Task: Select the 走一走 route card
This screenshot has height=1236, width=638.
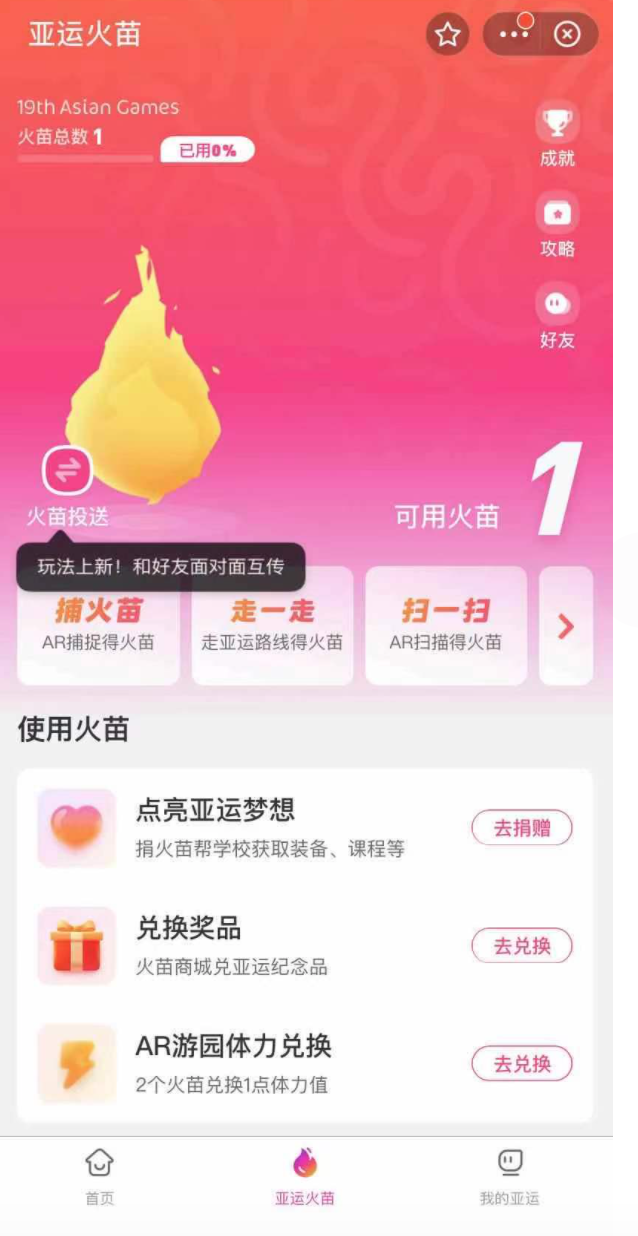Action: coord(272,626)
